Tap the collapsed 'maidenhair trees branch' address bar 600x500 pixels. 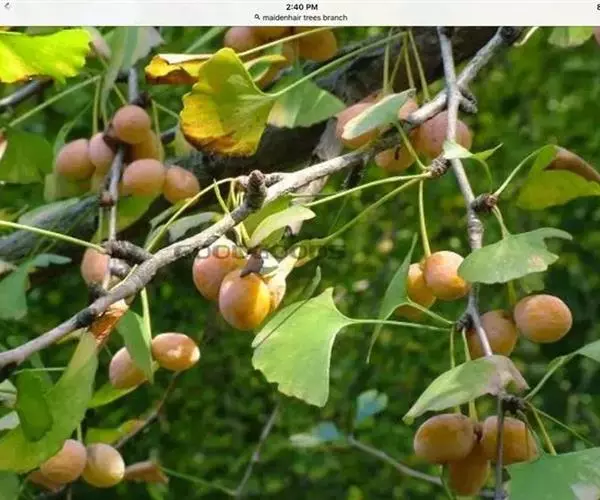[x=300, y=18]
